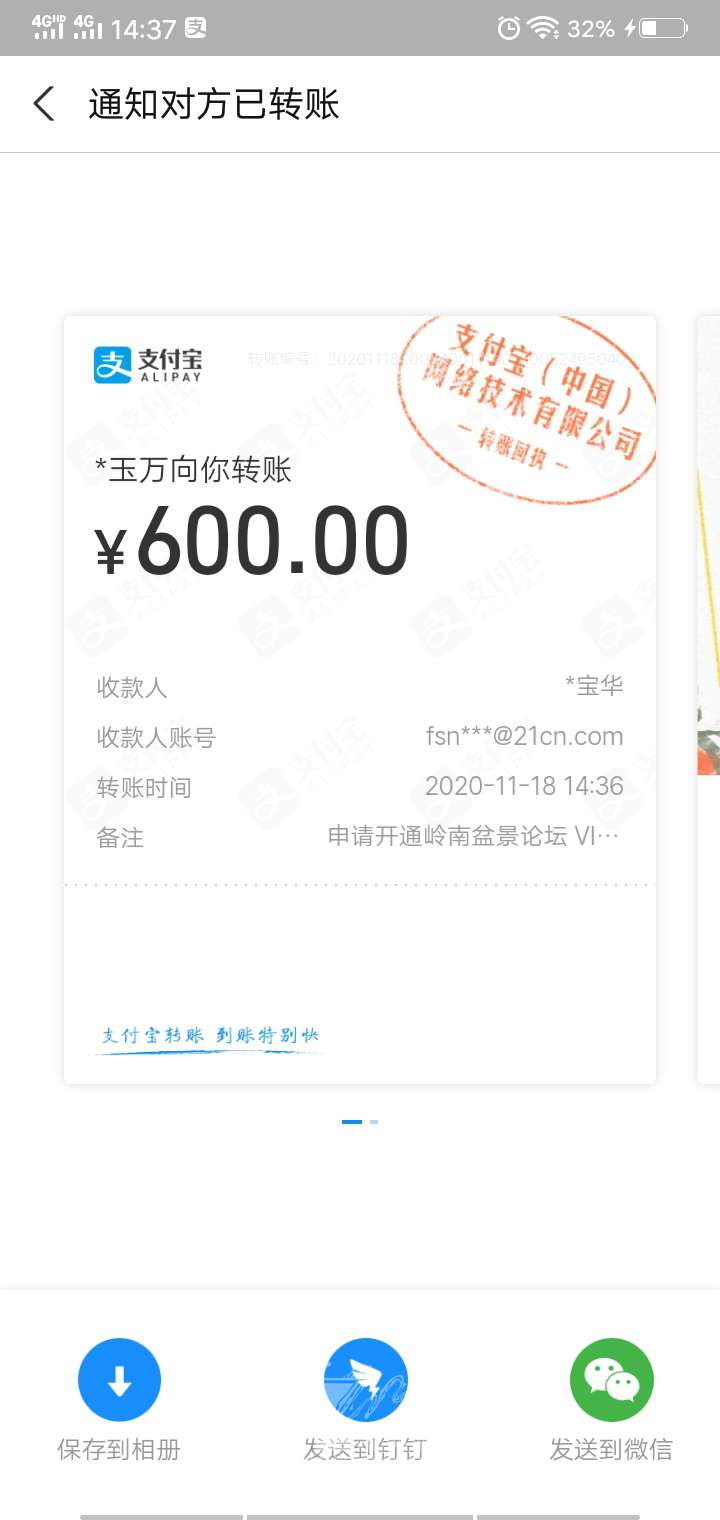The width and height of the screenshot is (720, 1520).
Task: Open the 600.00 transfer receipt card
Action: click(x=360, y=700)
